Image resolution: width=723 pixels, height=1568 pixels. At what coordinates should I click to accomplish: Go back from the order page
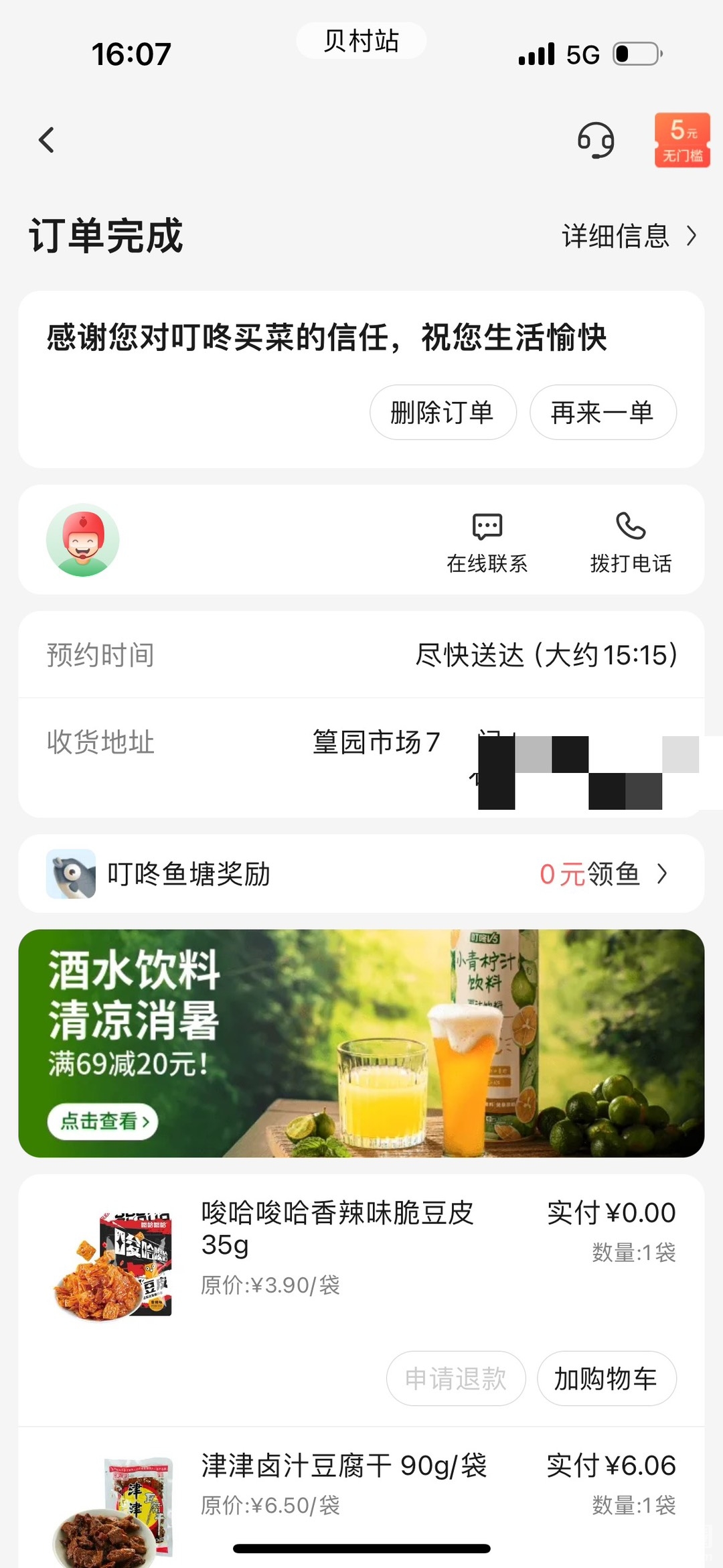pos(46,140)
